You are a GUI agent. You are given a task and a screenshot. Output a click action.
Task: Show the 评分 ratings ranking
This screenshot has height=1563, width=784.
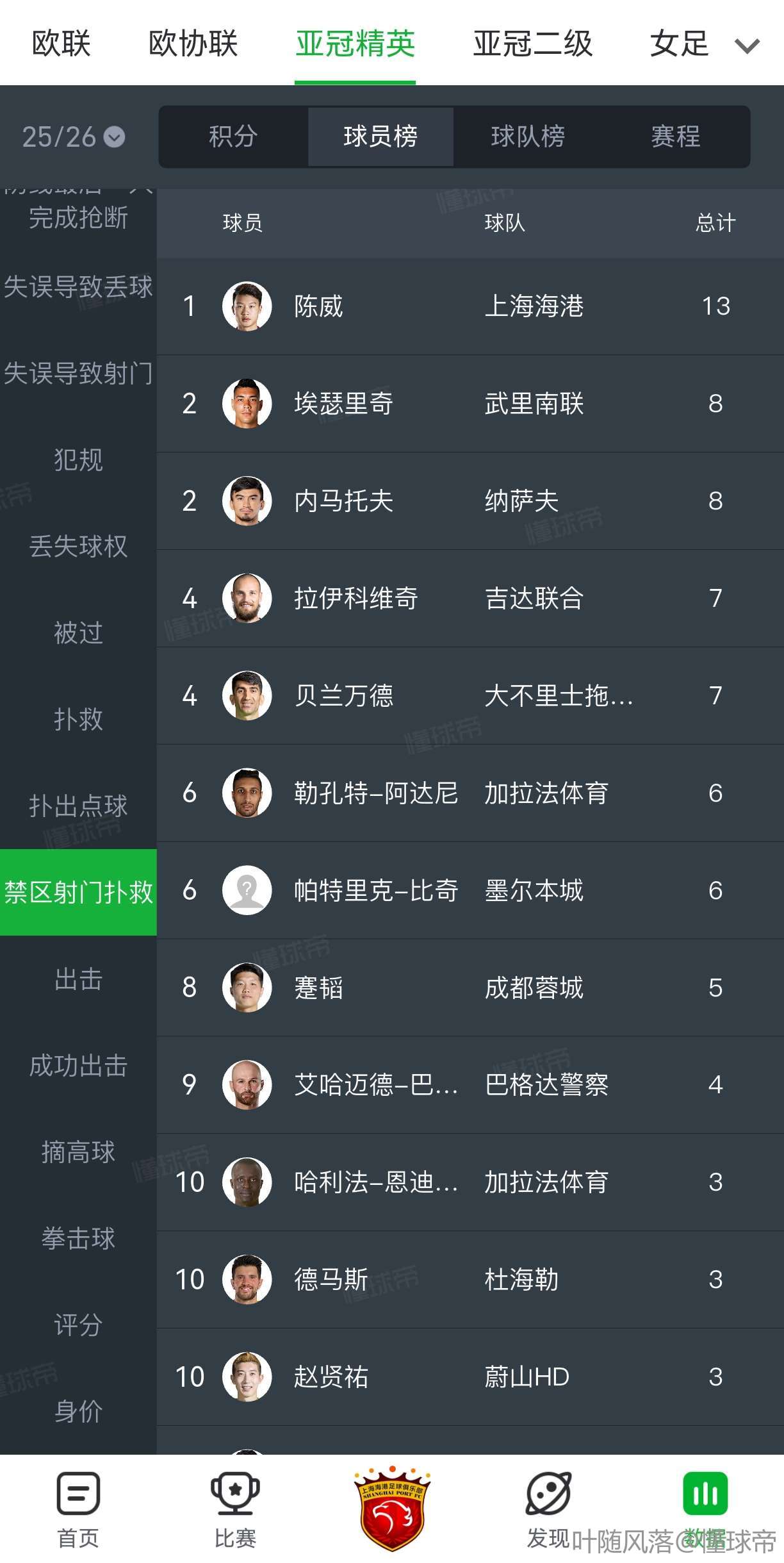coord(78,1325)
